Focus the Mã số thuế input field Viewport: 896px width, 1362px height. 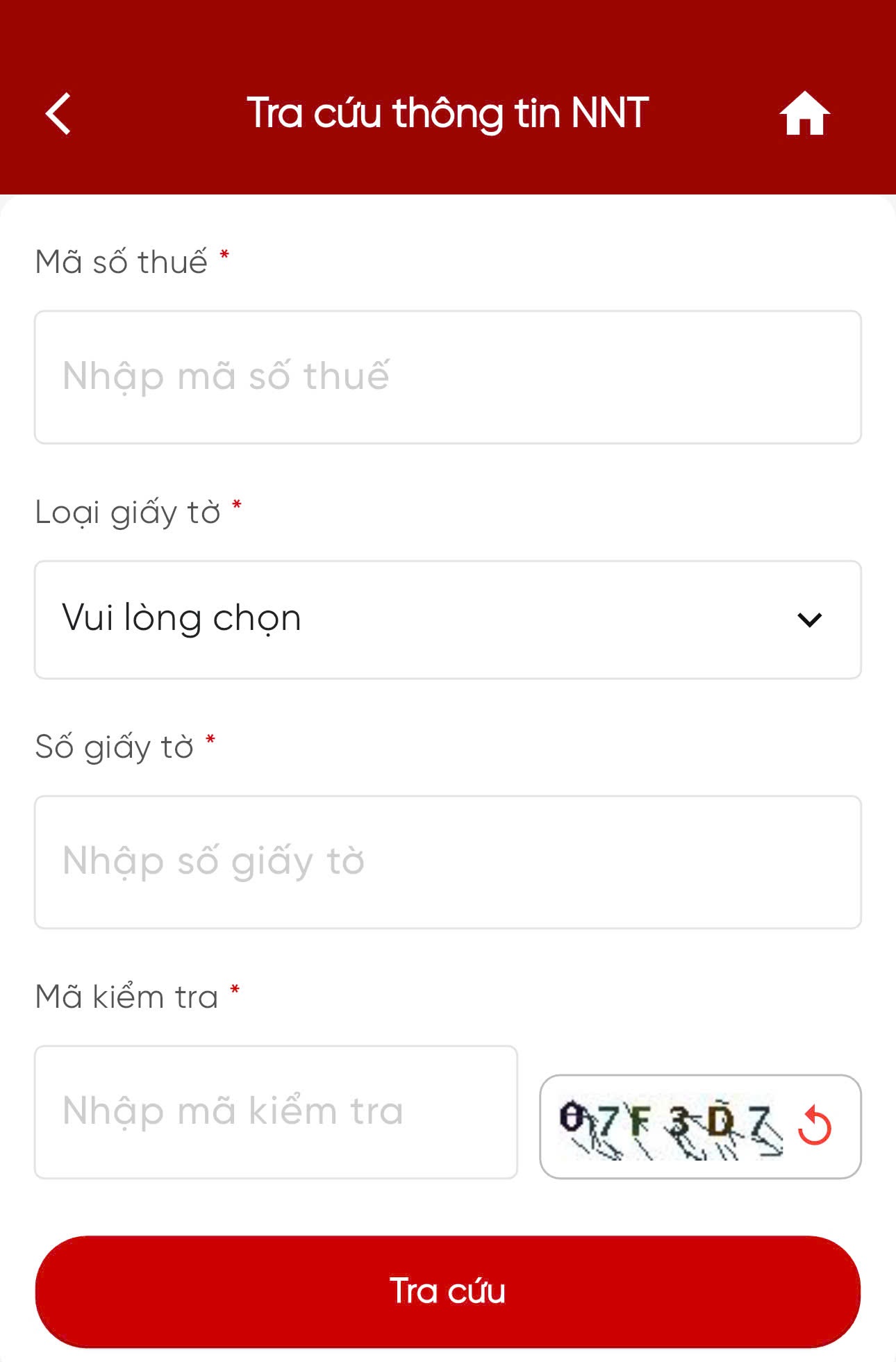click(447, 377)
